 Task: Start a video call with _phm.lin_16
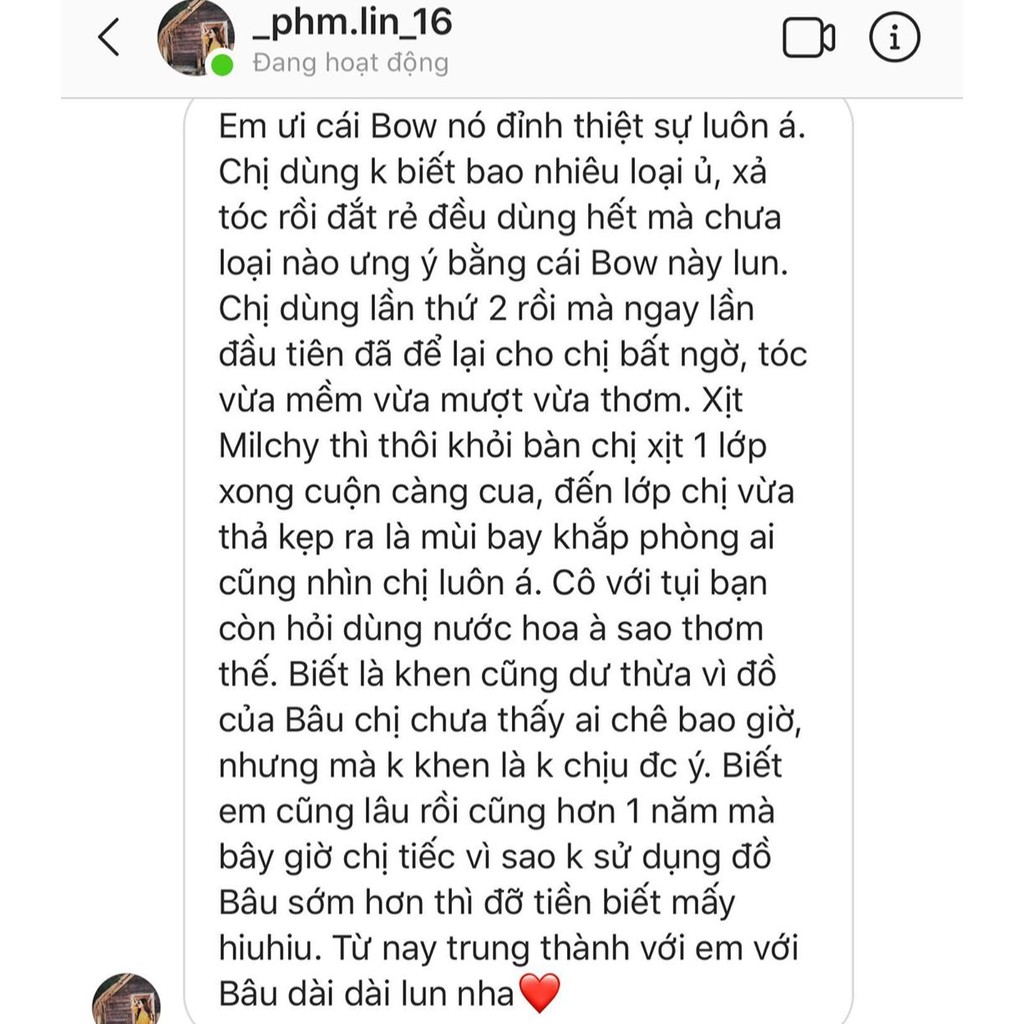click(808, 38)
